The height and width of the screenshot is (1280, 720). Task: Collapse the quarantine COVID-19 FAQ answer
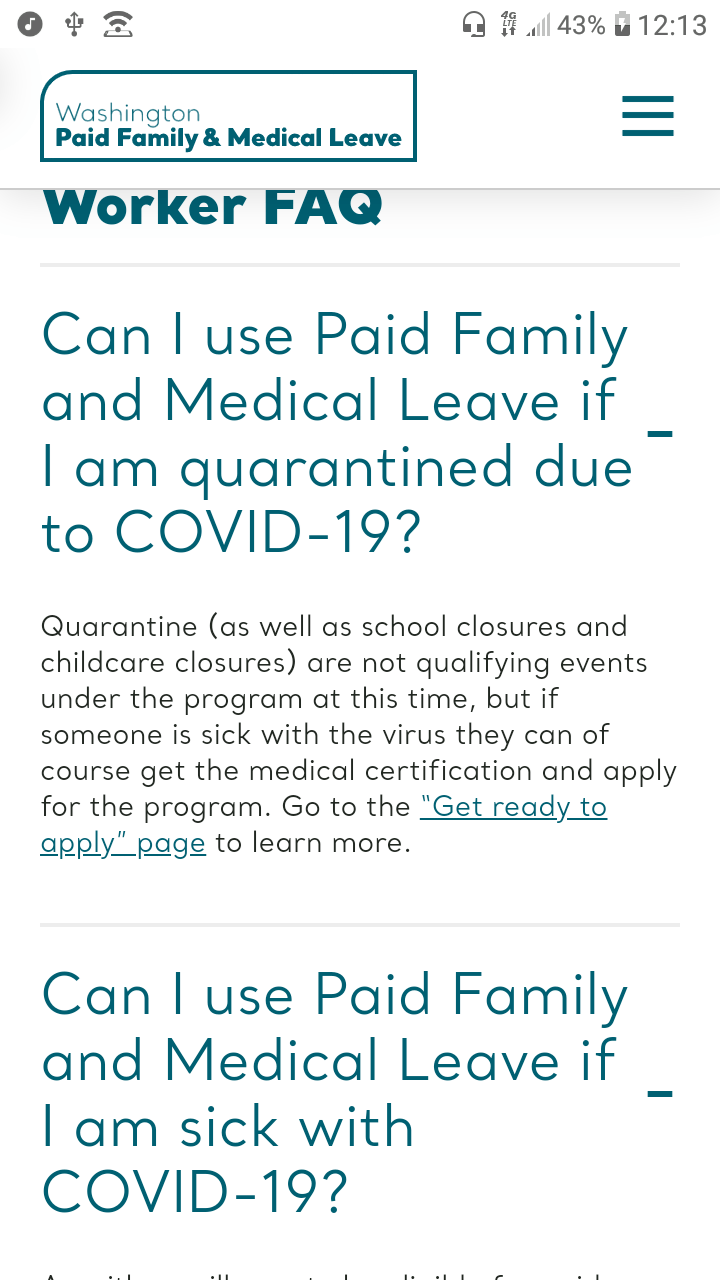pyautogui.click(x=660, y=434)
